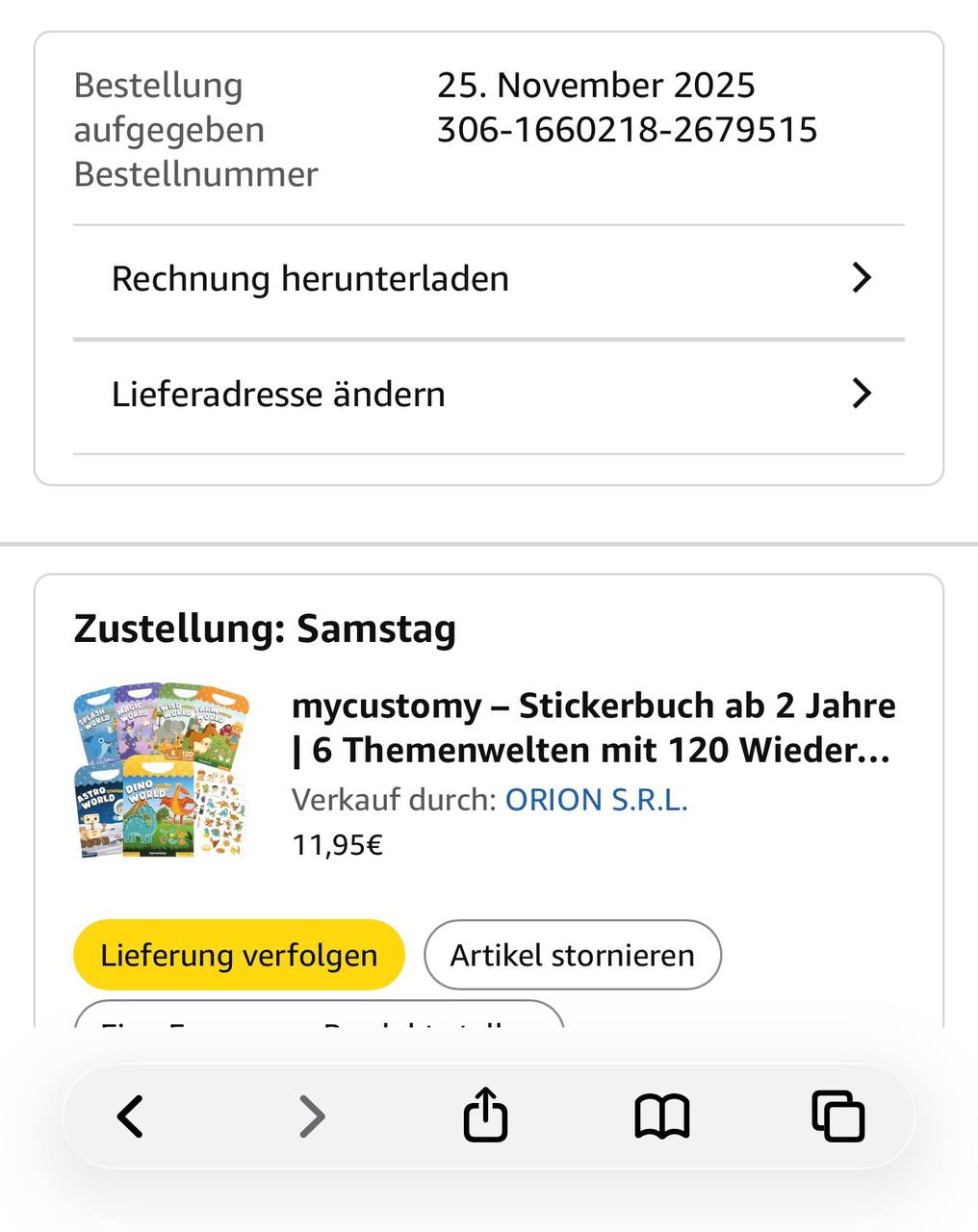Screen dimensions: 978x1232
Task: Open the mycustomy Stickerbuch product image
Action: point(162,770)
